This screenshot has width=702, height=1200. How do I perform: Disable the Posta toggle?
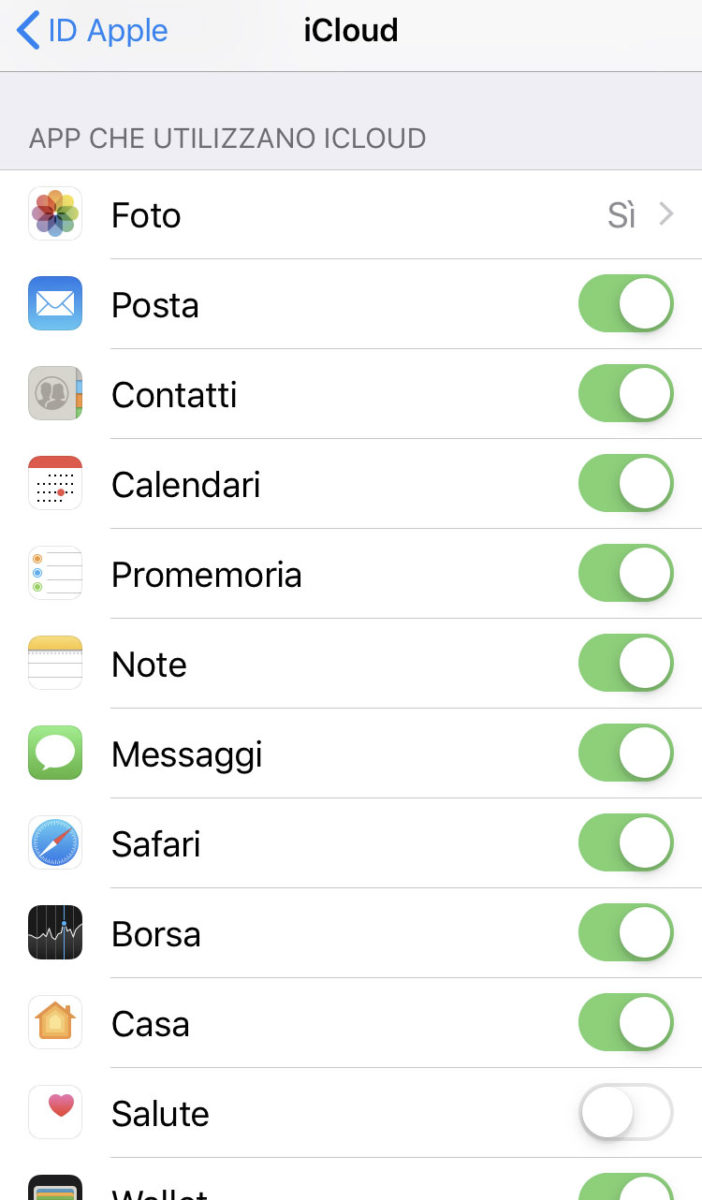[x=626, y=304]
